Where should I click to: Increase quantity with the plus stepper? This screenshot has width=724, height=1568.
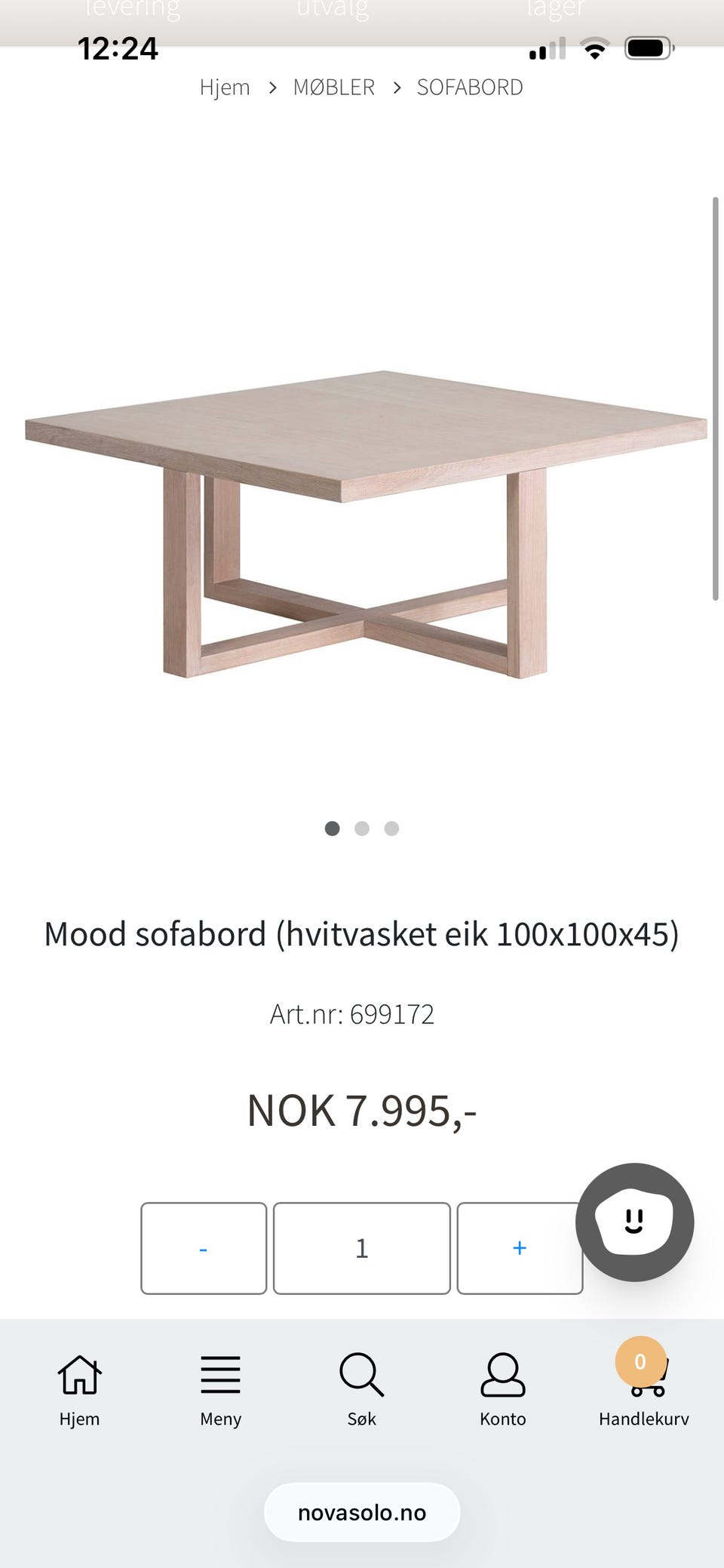[x=520, y=1248]
